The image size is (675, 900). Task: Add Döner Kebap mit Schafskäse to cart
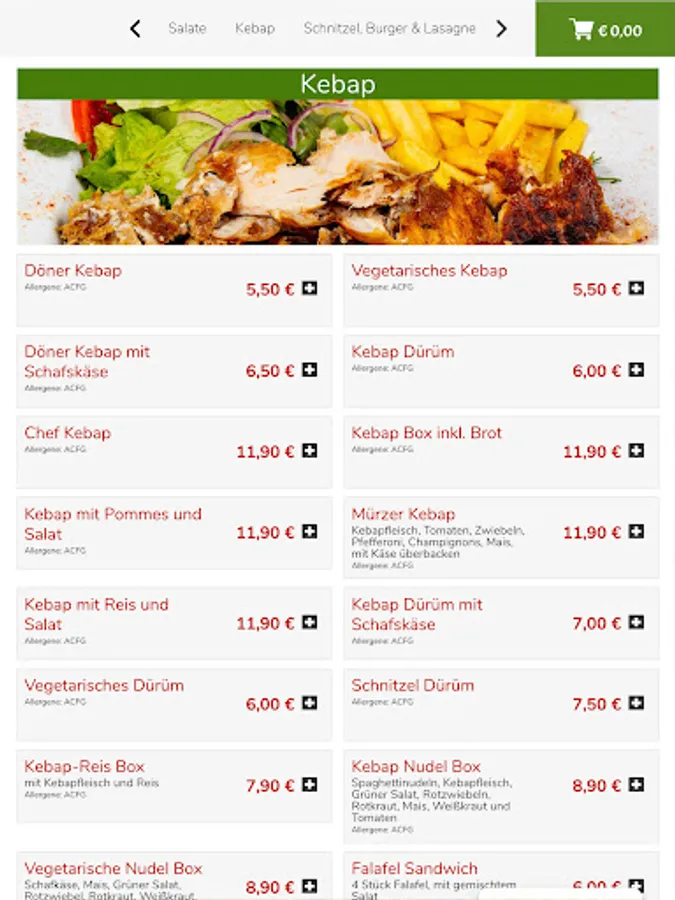coord(310,370)
